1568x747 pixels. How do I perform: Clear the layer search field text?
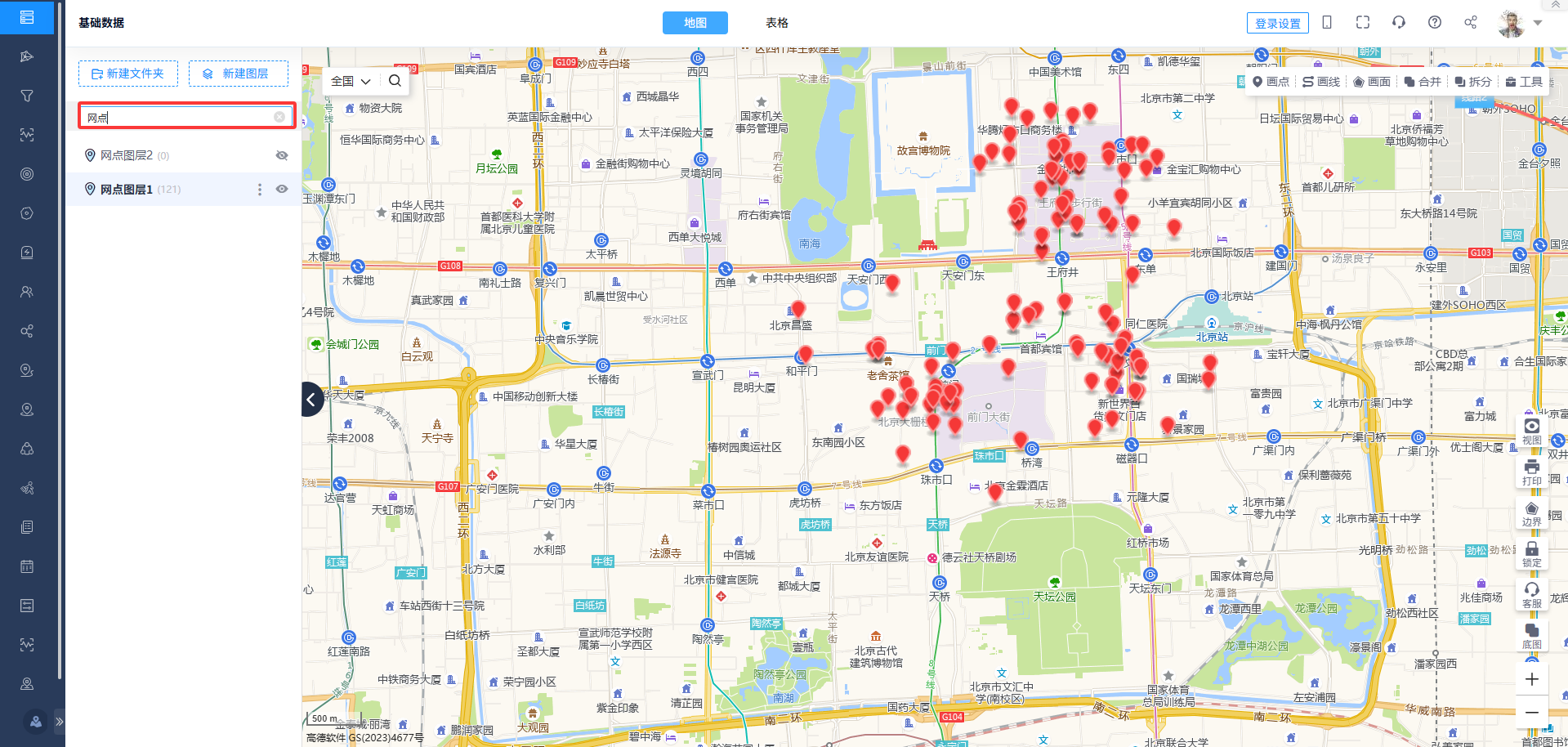(x=279, y=117)
